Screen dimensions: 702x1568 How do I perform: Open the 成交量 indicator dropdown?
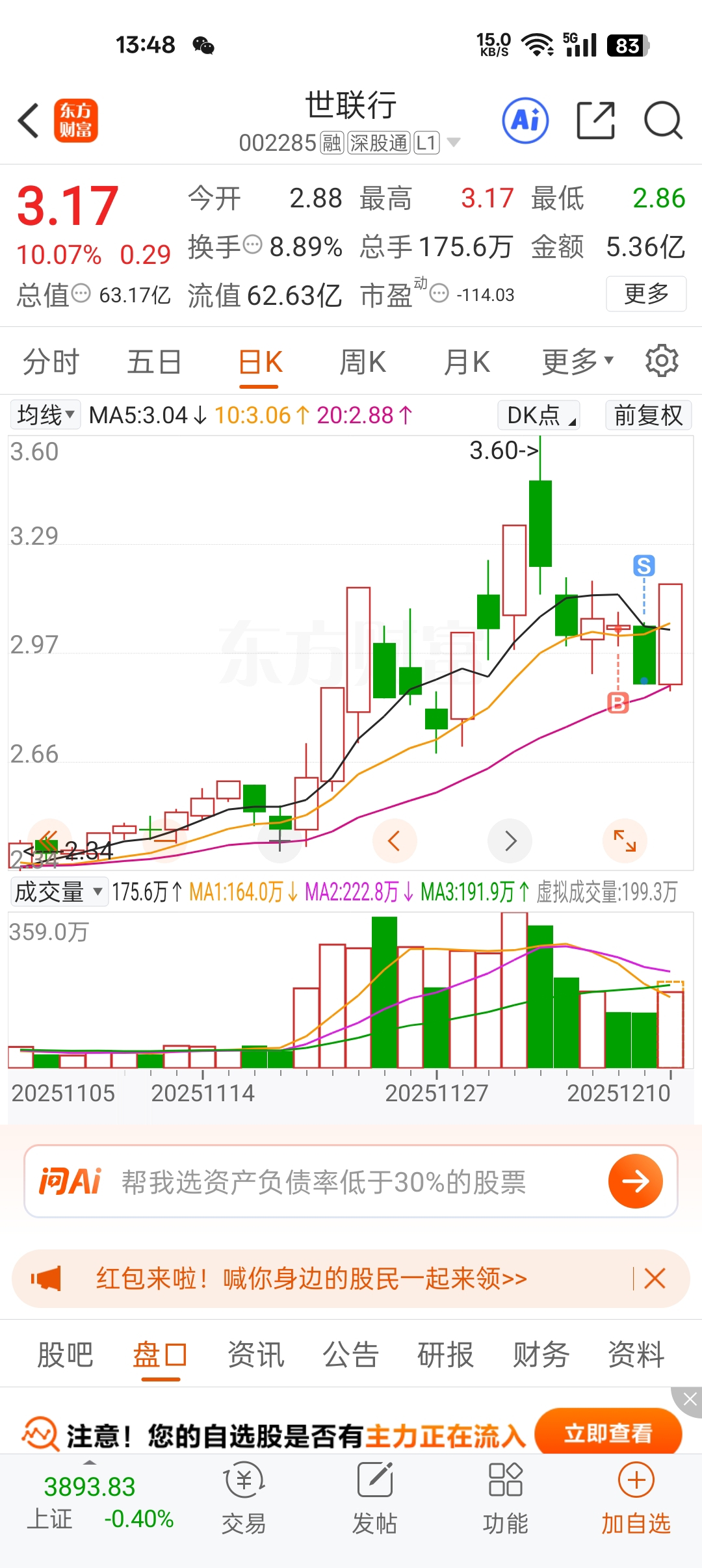coord(58,892)
